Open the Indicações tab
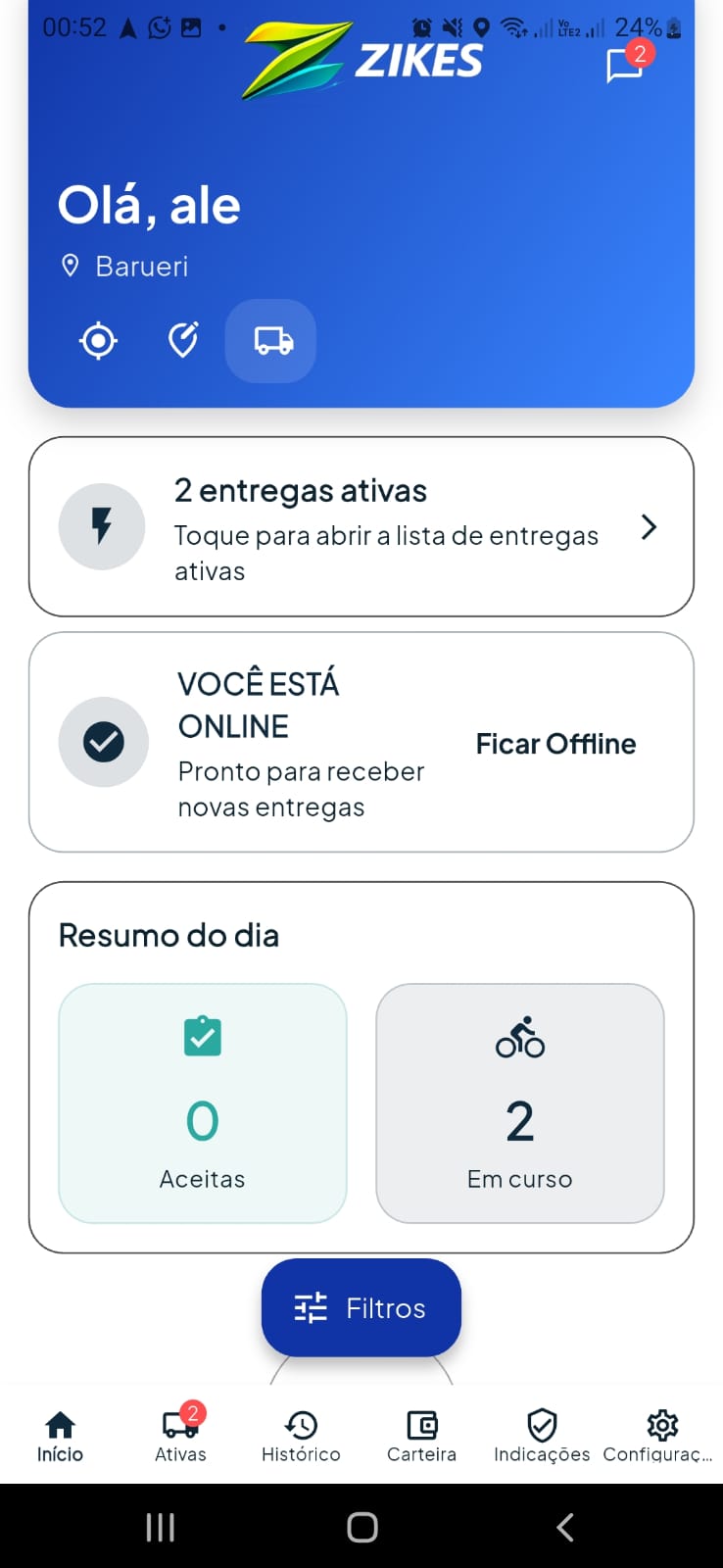This screenshot has width=723, height=1568. pyautogui.click(x=541, y=1434)
